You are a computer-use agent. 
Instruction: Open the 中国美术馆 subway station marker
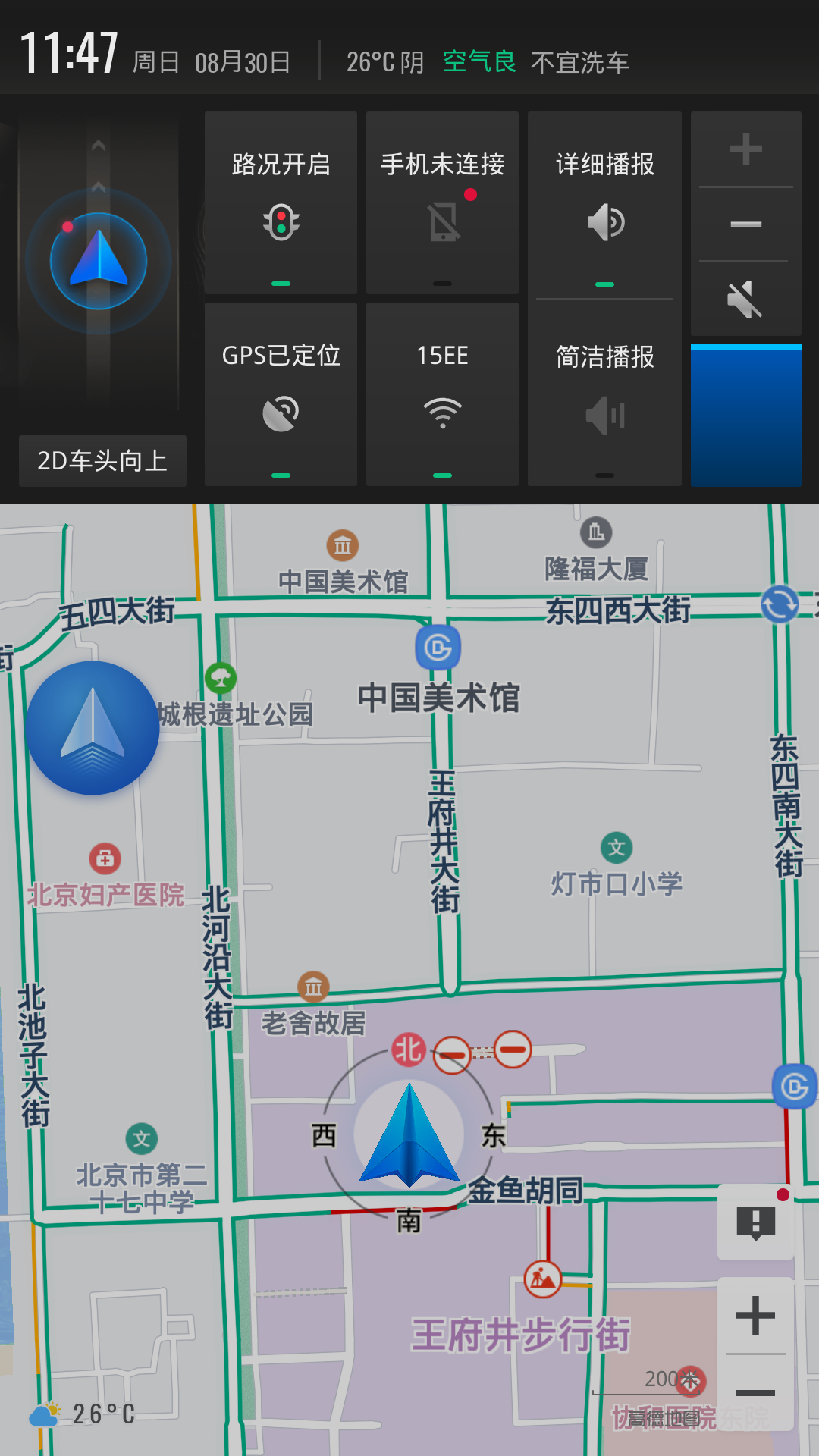pyautogui.click(x=438, y=647)
